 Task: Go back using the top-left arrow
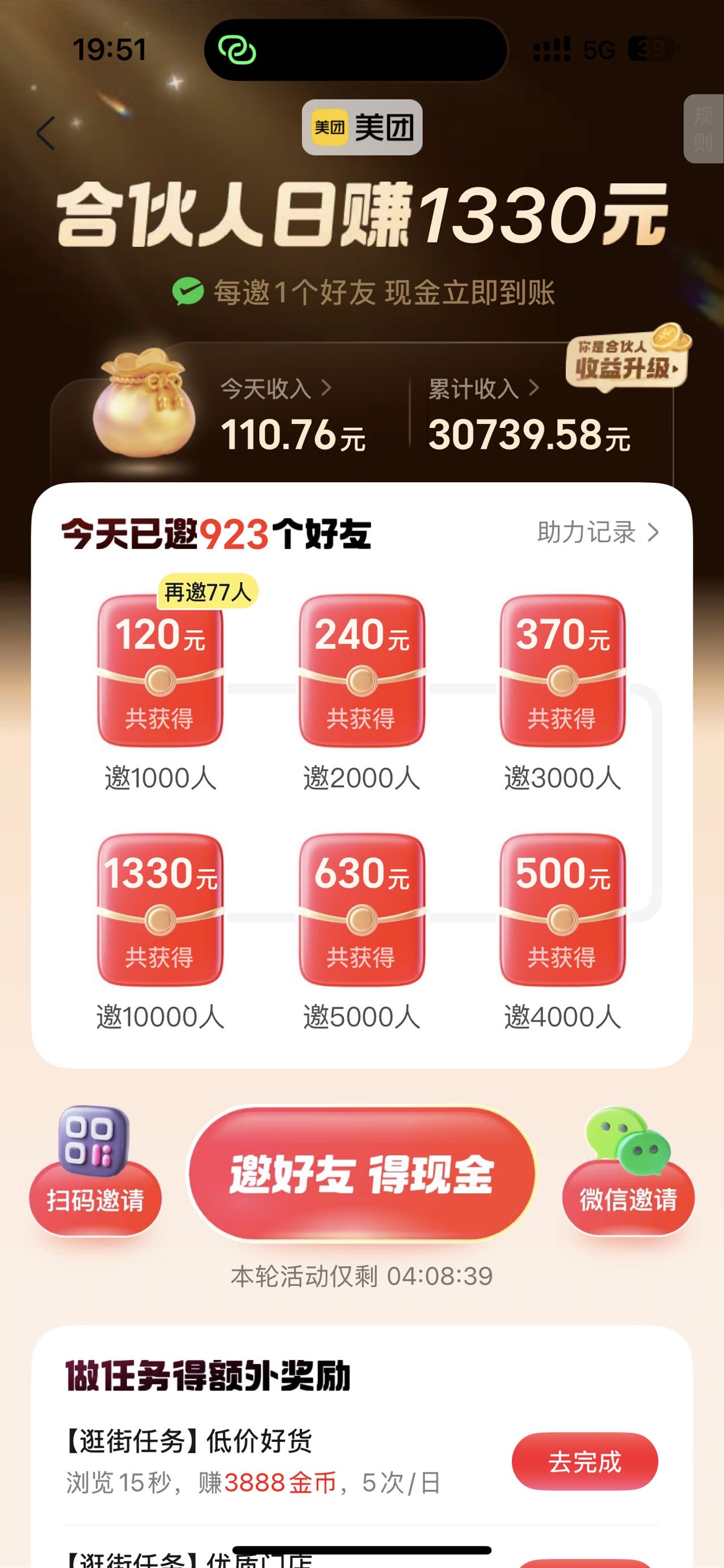pyautogui.click(x=46, y=133)
